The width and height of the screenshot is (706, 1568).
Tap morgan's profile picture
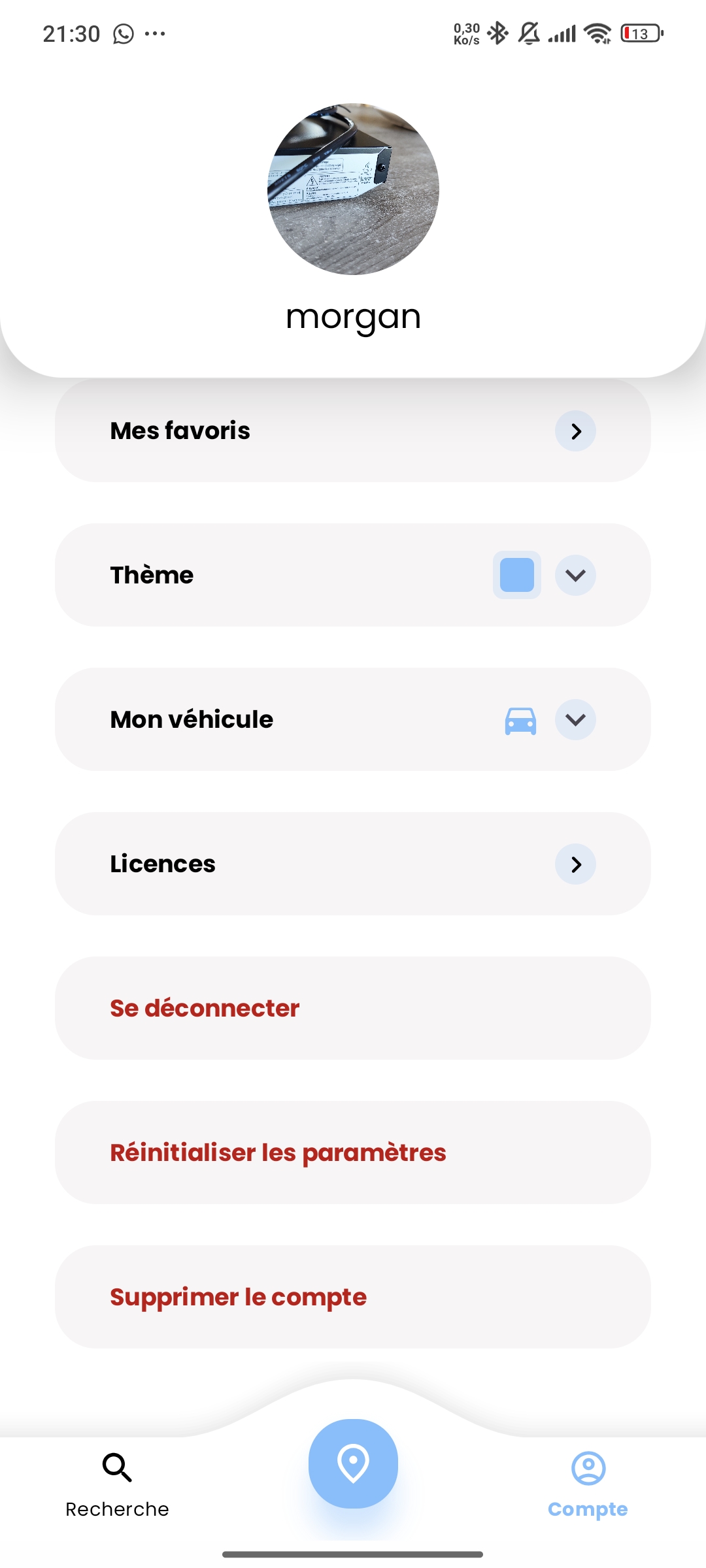coord(353,189)
